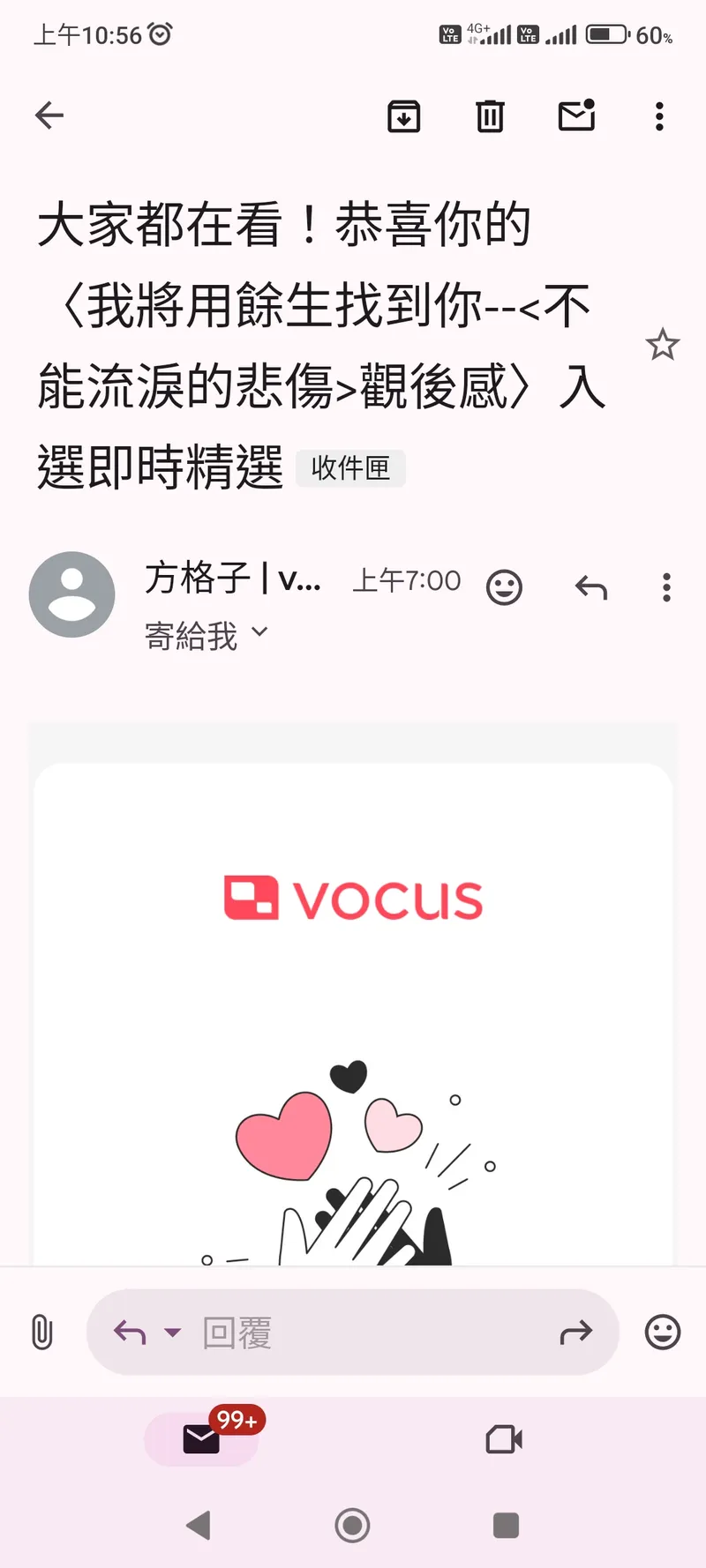Tap the vocus logo image

[x=352, y=898]
